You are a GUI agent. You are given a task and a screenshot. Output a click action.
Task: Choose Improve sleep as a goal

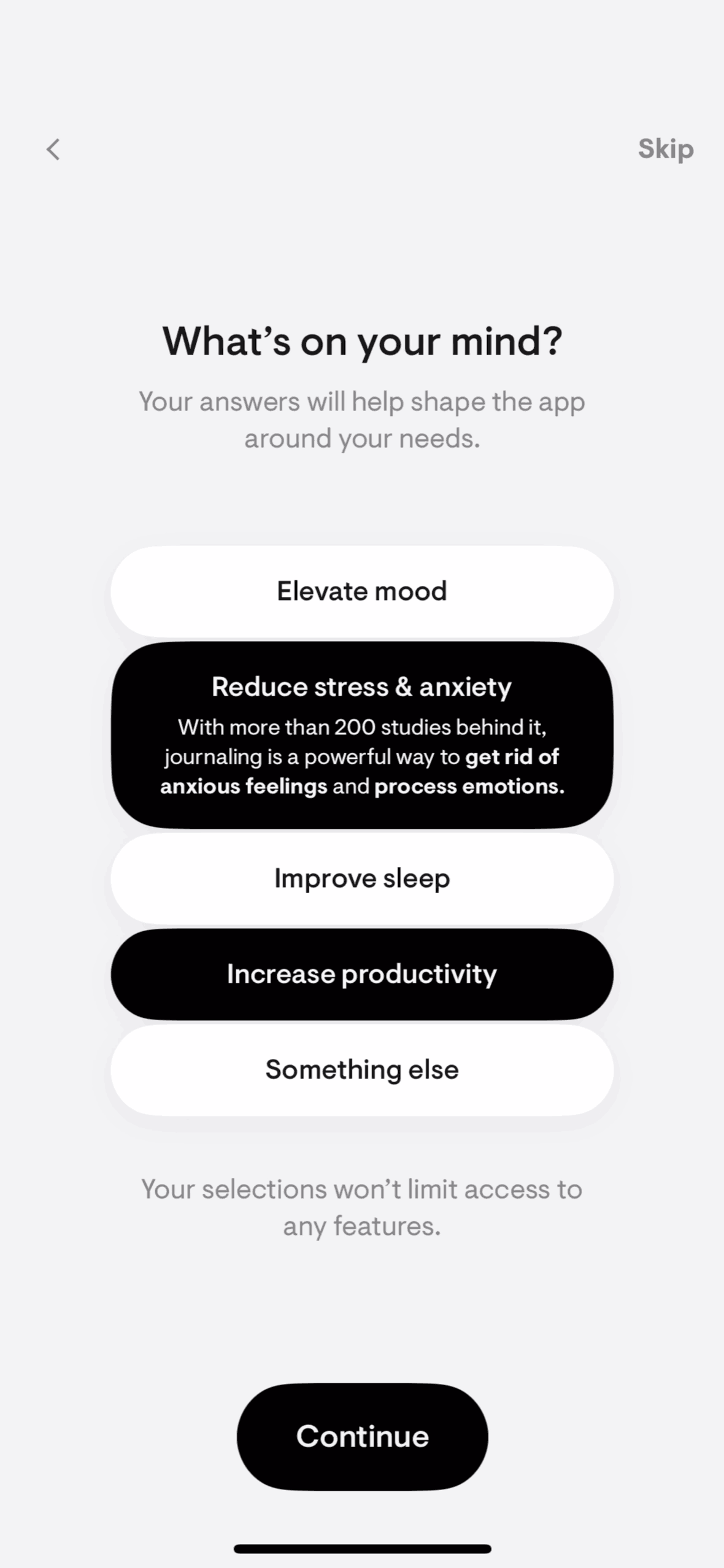pos(362,878)
